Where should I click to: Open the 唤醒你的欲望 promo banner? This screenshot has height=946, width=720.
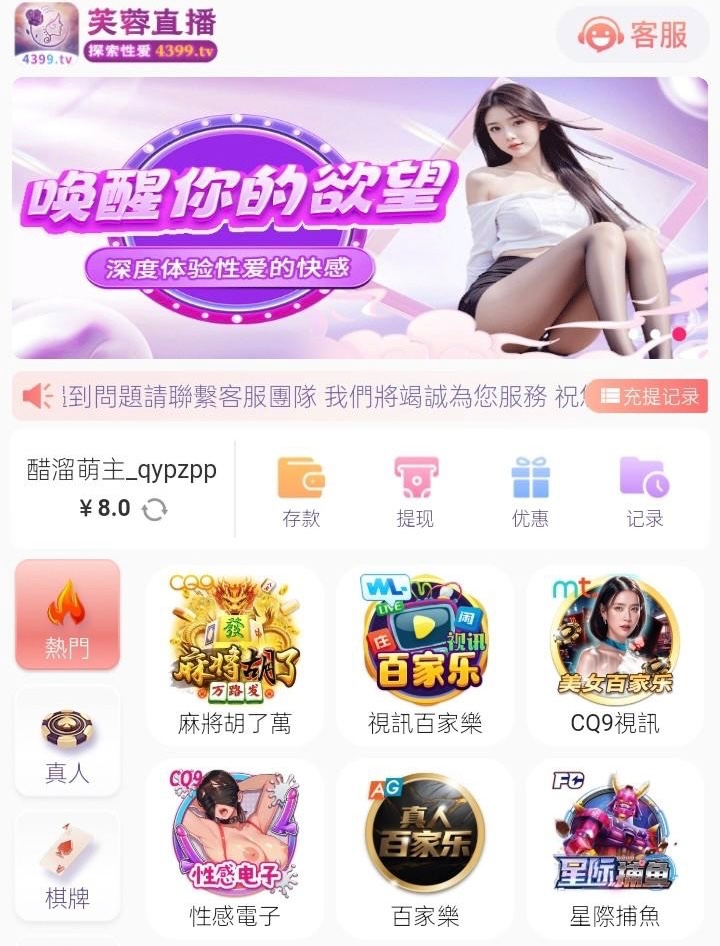(x=360, y=218)
